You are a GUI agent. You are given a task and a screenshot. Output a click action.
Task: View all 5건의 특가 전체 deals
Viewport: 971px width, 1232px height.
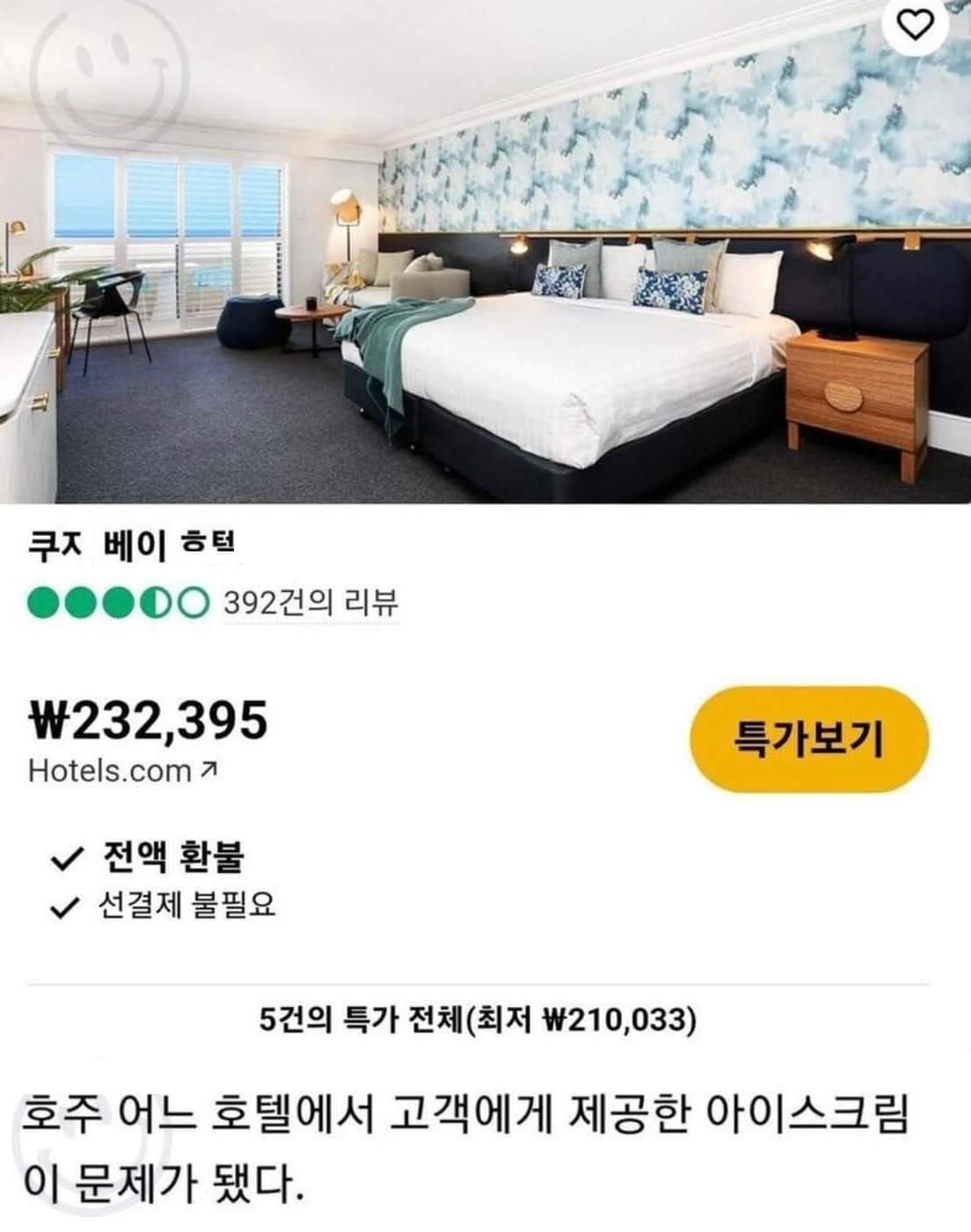478,1020
